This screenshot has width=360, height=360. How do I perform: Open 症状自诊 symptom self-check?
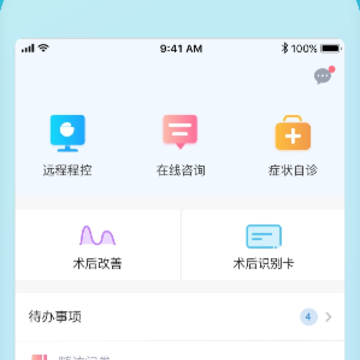(293, 146)
